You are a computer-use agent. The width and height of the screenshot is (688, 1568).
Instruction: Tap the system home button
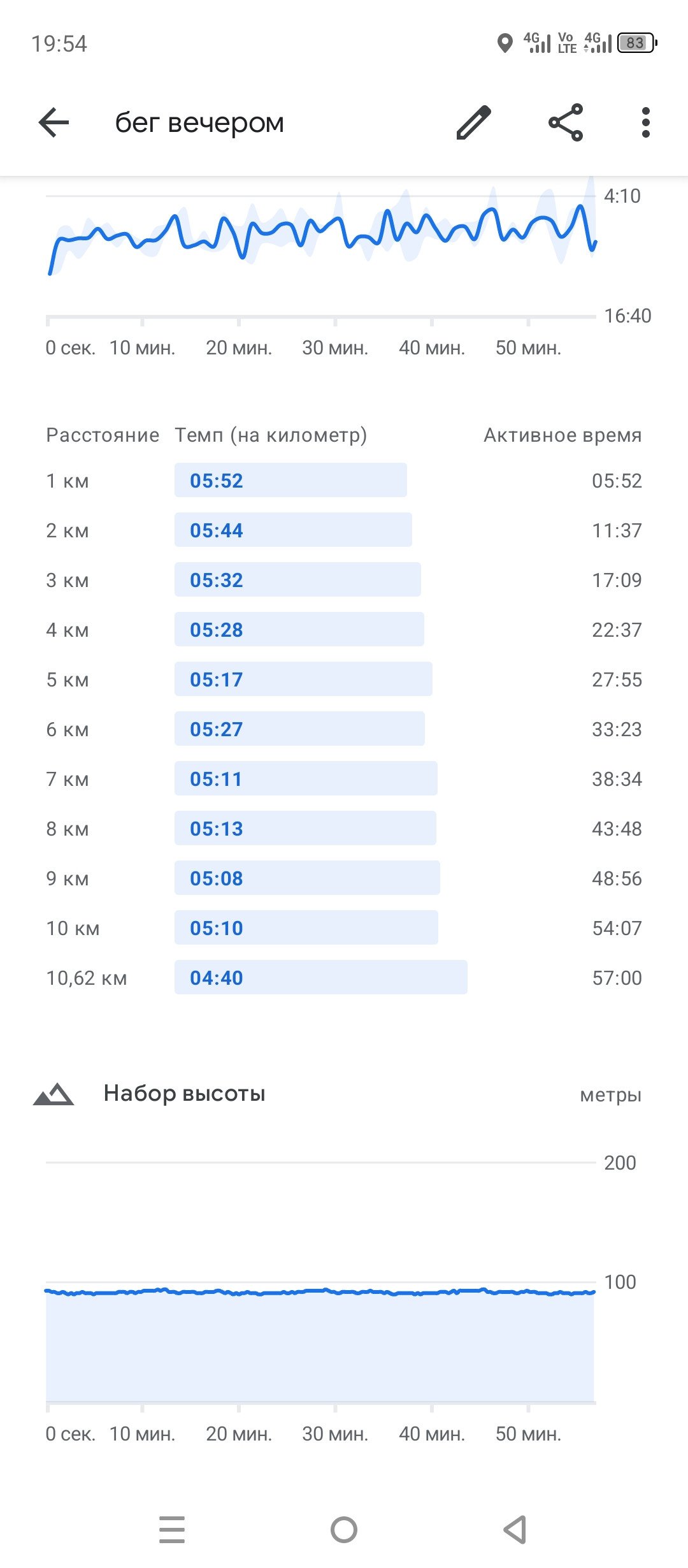pos(344,1530)
